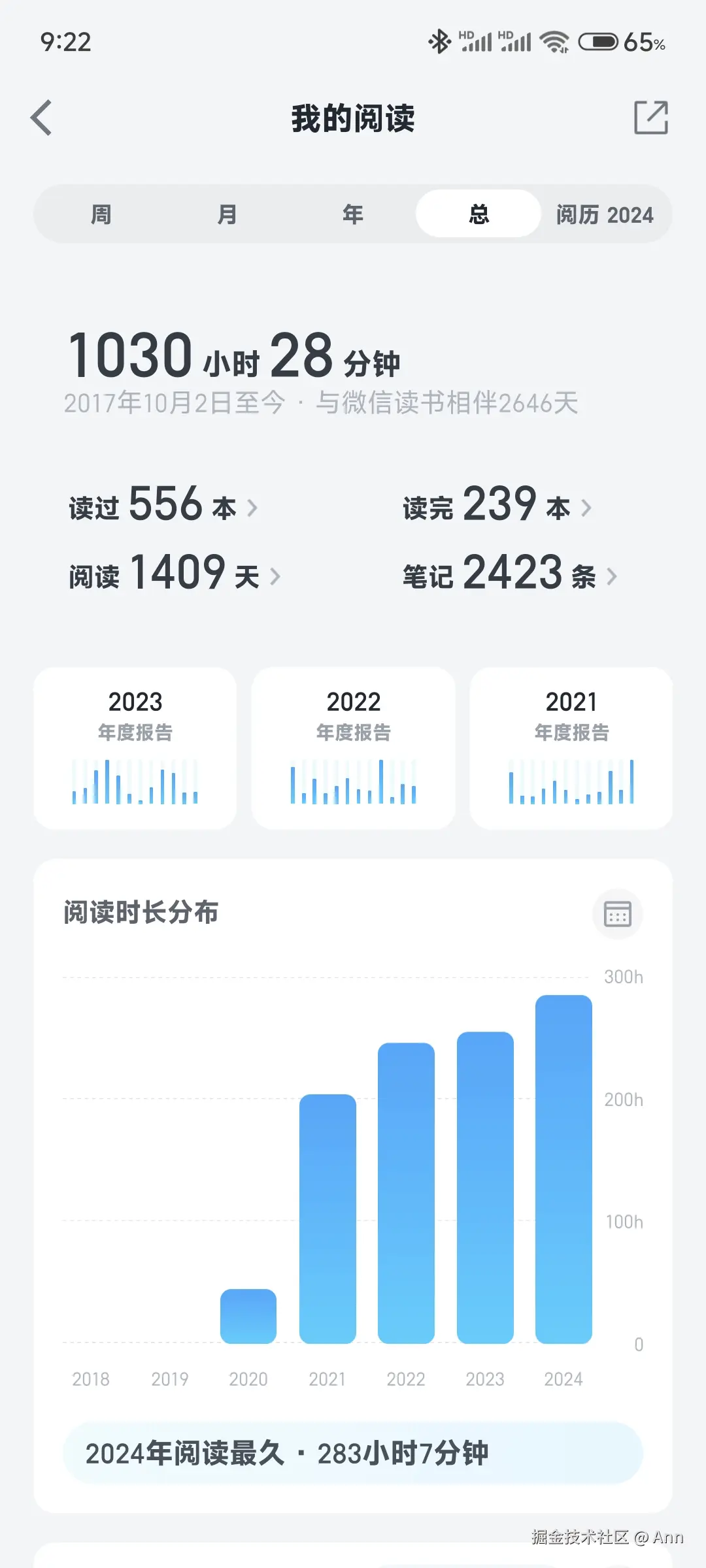Select the 年 view
Viewport: 706px width, 1568px height.
click(352, 214)
